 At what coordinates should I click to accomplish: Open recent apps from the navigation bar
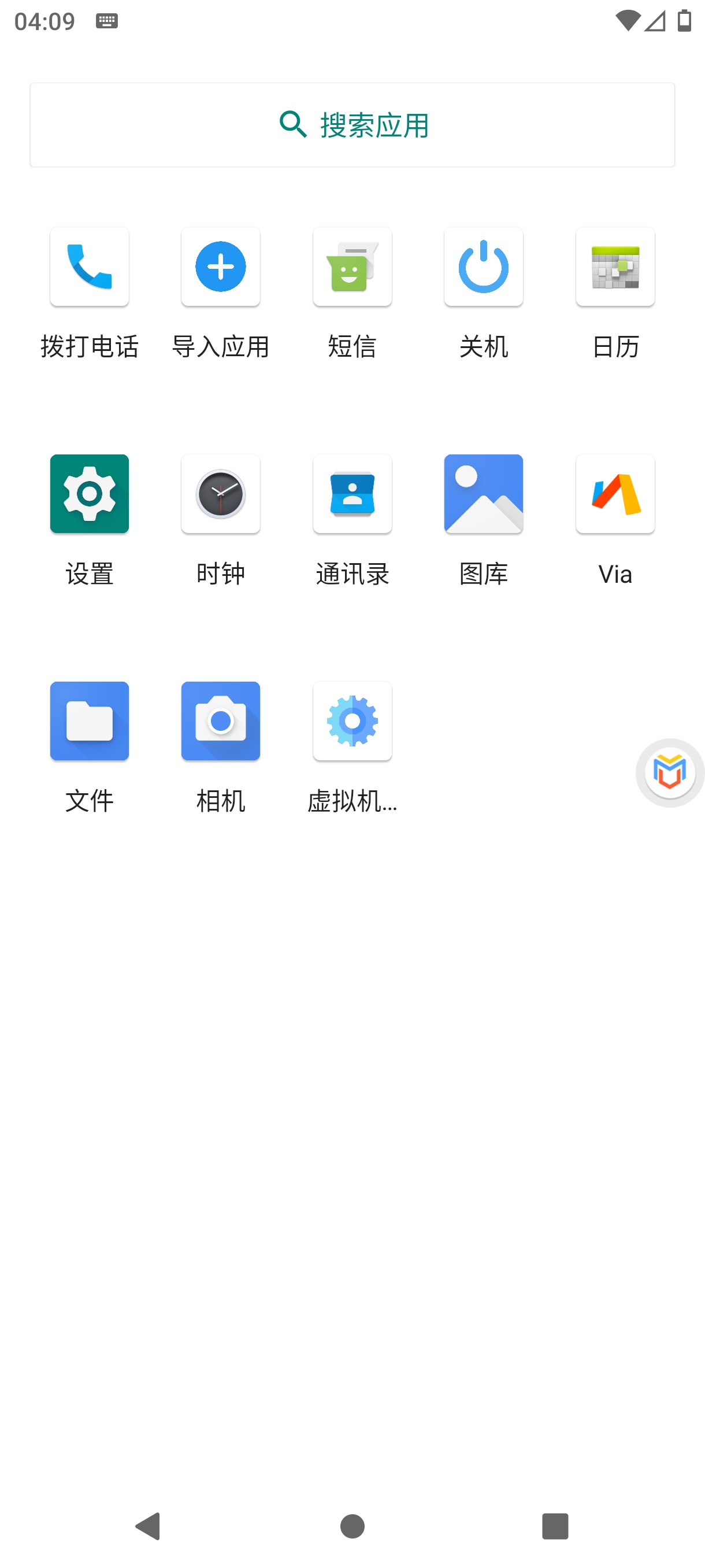point(555,1526)
